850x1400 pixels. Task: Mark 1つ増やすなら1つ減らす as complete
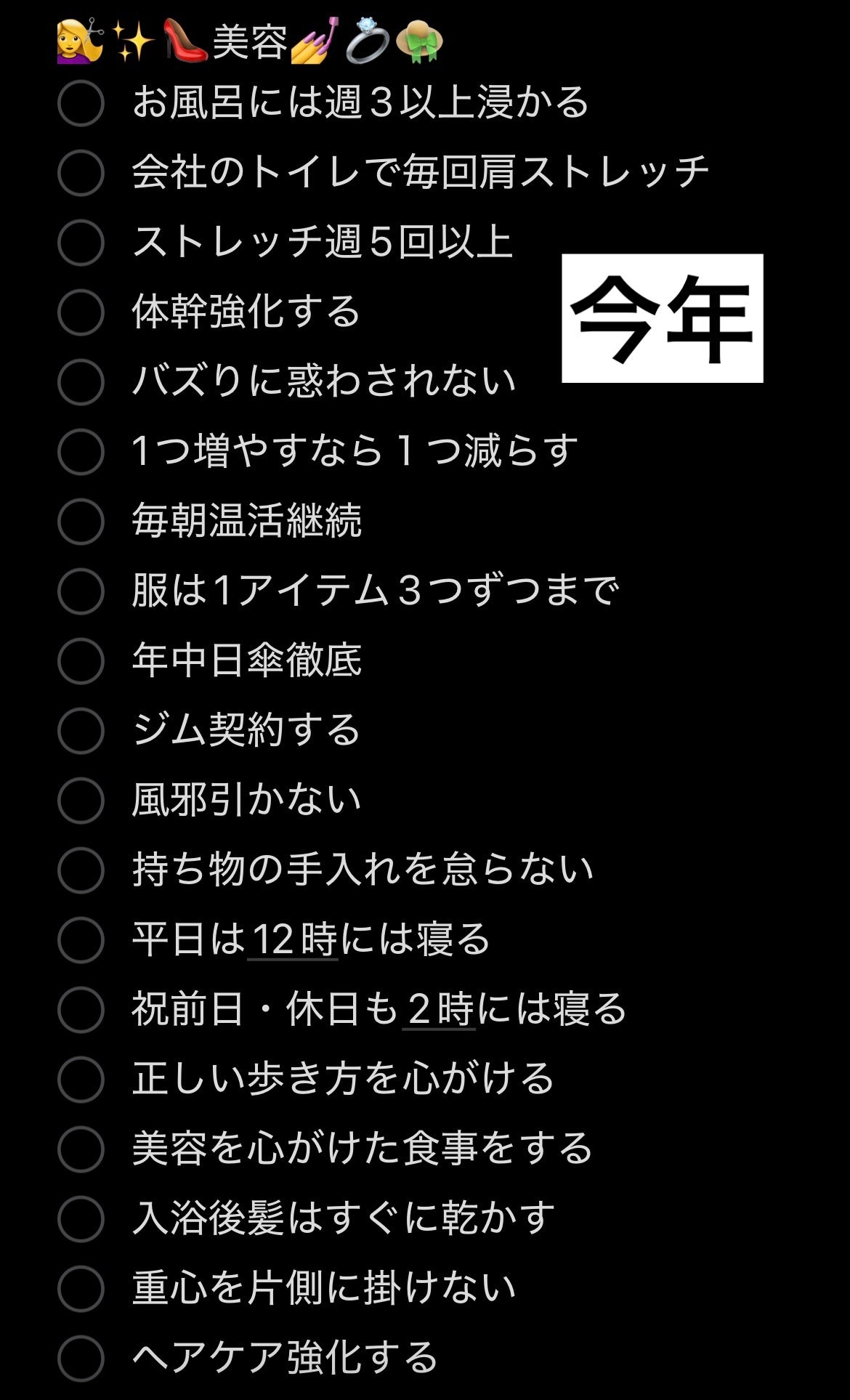tap(81, 452)
